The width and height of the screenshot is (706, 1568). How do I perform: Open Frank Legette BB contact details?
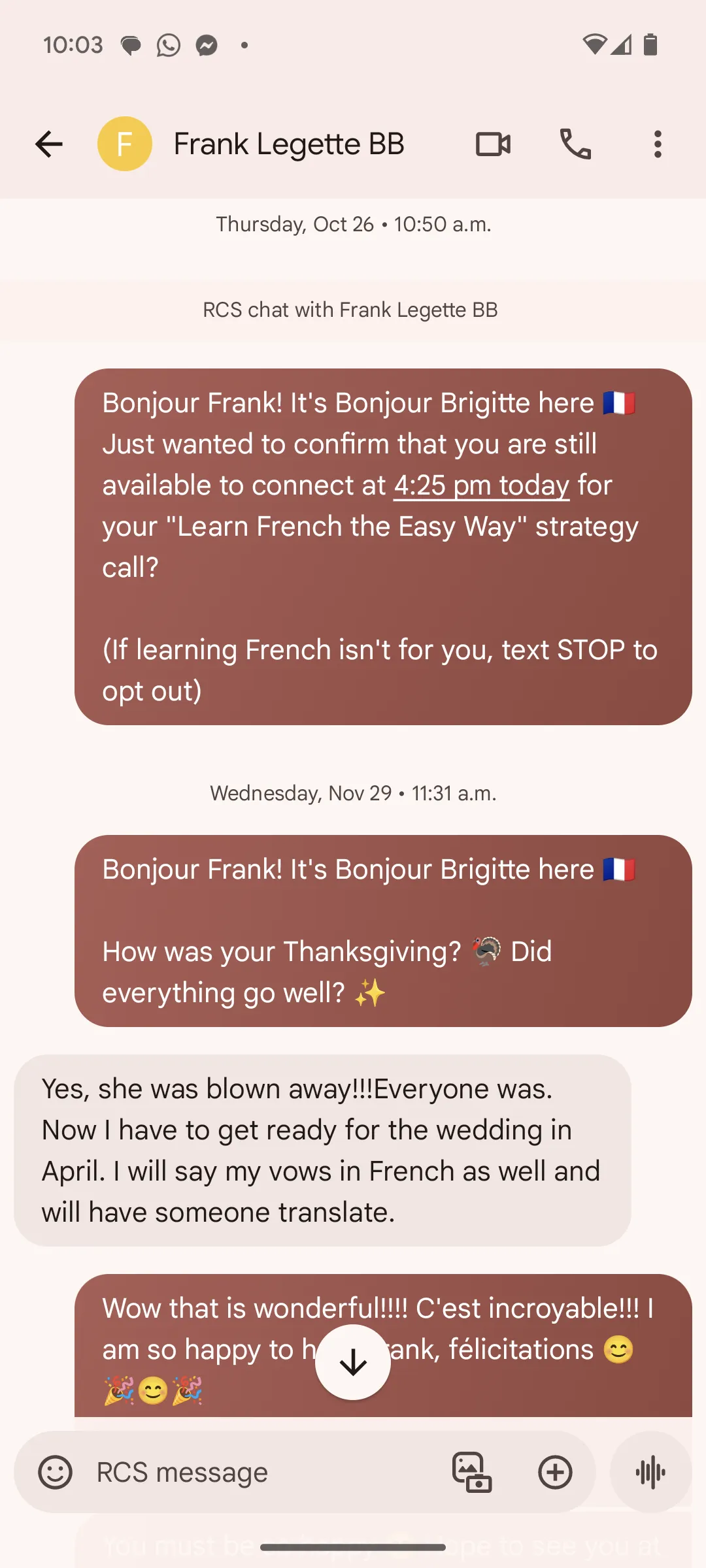coord(288,144)
